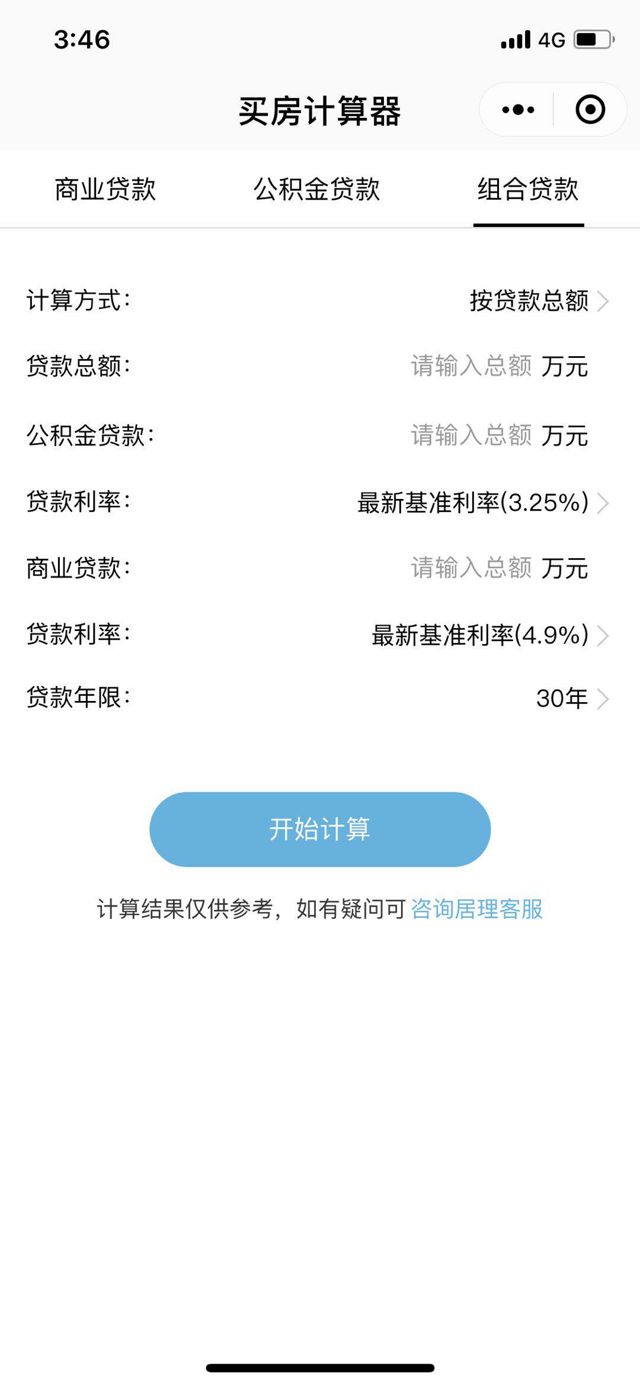This screenshot has height=1386, width=640.
Task: Tap the 贷款总额 input field
Action: point(471,367)
